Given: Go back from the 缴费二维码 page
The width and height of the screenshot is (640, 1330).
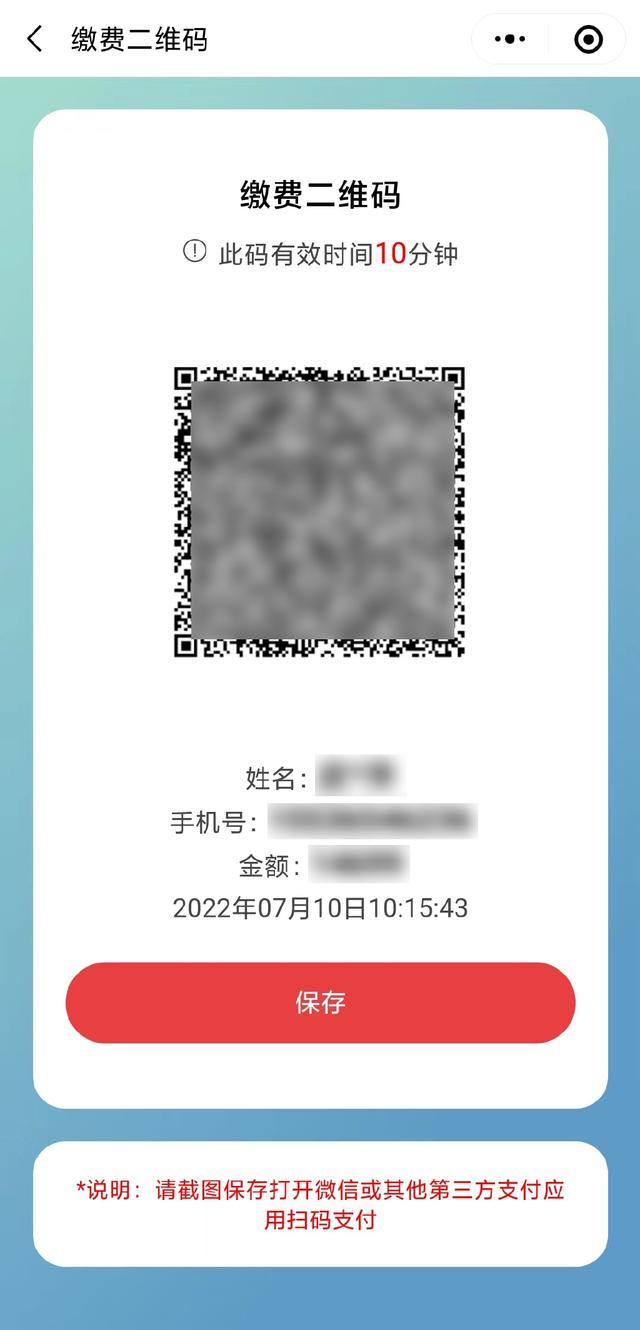Looking at the screenshot, I should tap(35, 40).
